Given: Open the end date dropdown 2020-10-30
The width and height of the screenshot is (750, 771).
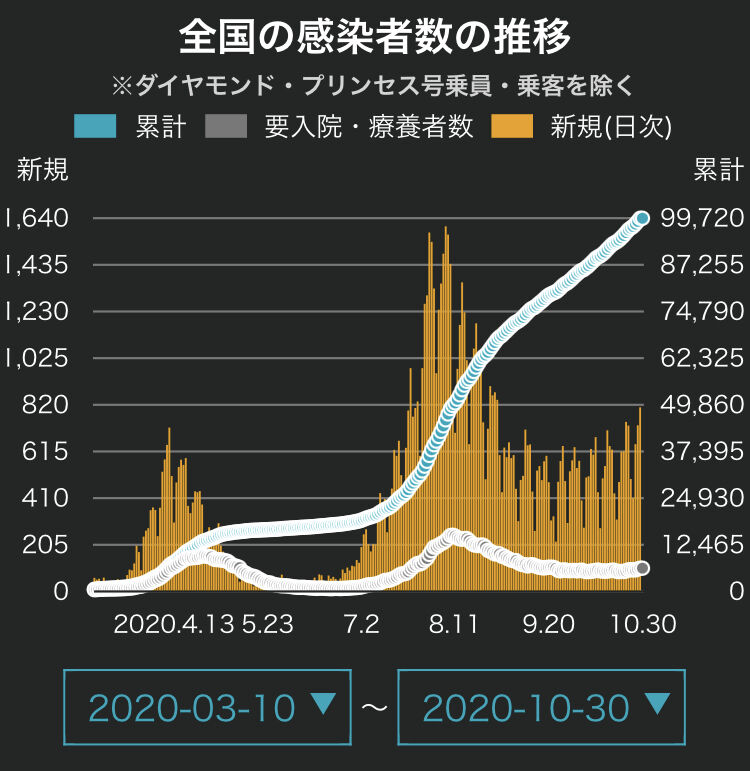Looking at the screenshot, I should (541, 707).
